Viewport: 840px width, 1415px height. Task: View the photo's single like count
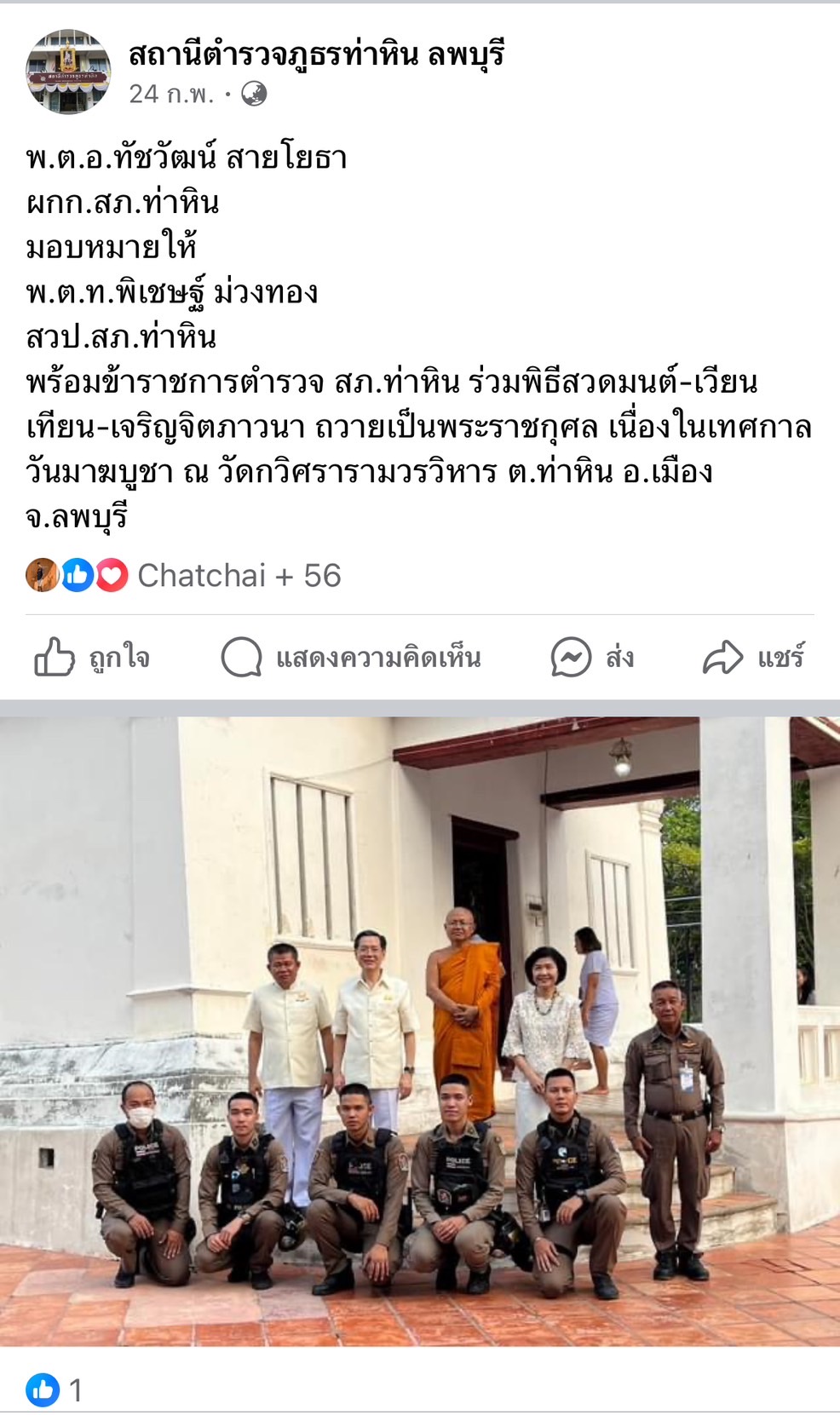click(55, 1390)
